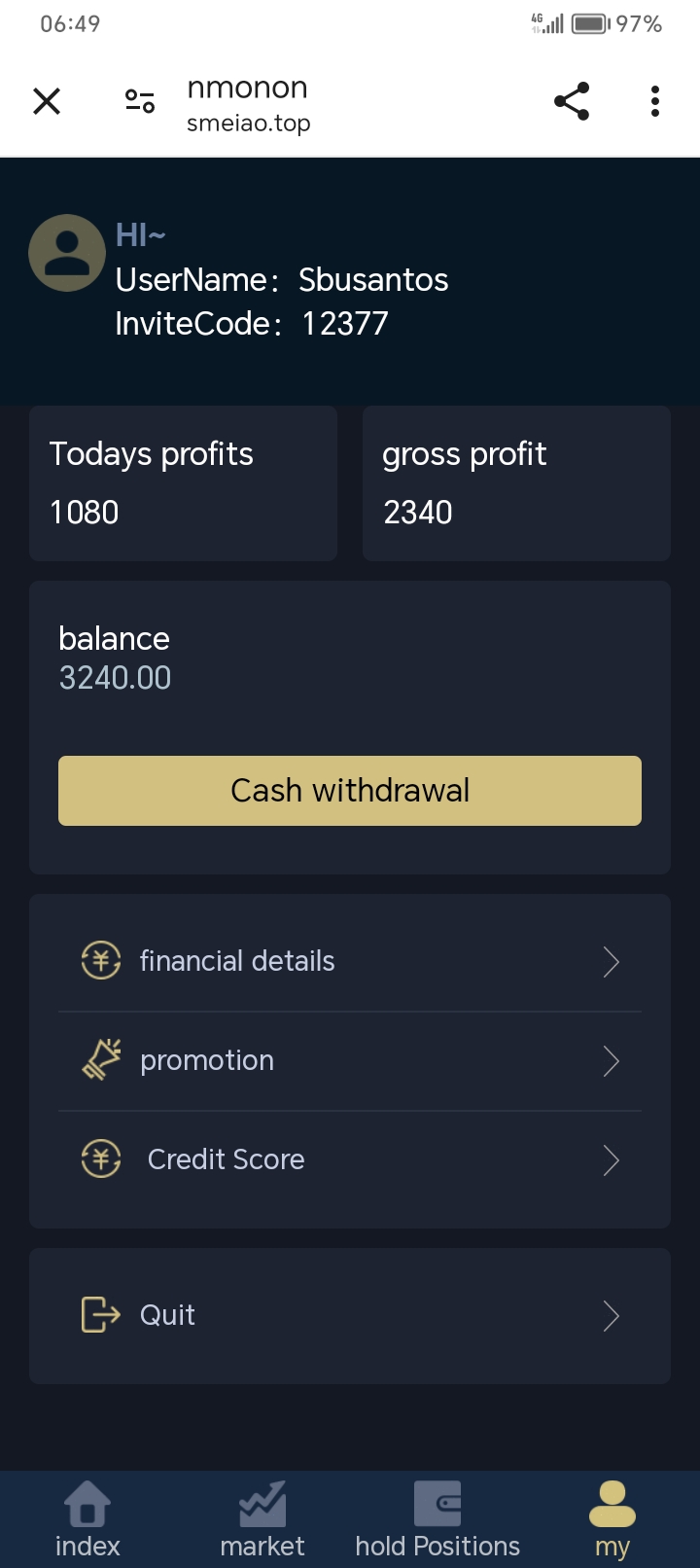Select Quit to log out
The image size is (700, 1568).
[350, 1316]
